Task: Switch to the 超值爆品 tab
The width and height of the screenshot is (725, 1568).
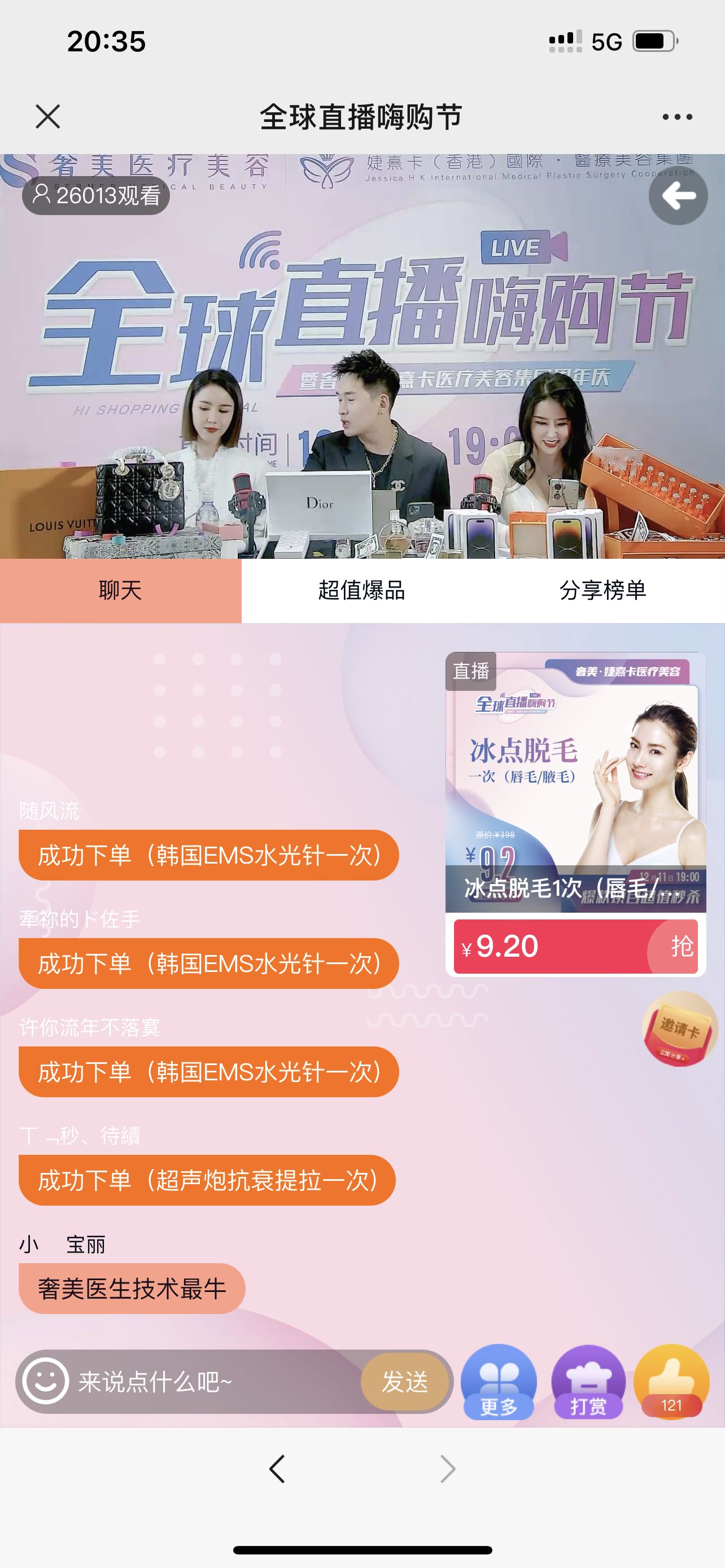Action: [361, 590]
